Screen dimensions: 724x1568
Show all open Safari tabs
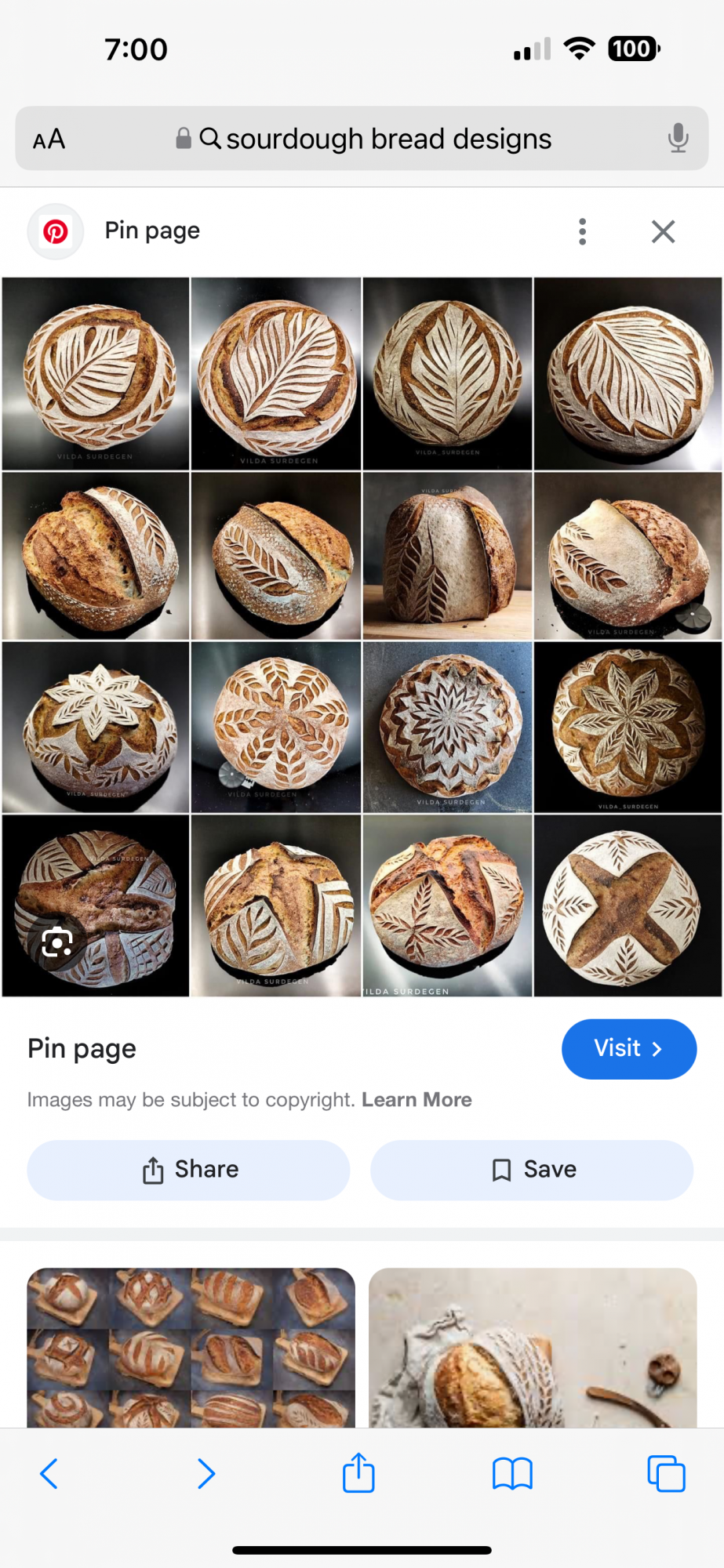tap(666, 1474)
